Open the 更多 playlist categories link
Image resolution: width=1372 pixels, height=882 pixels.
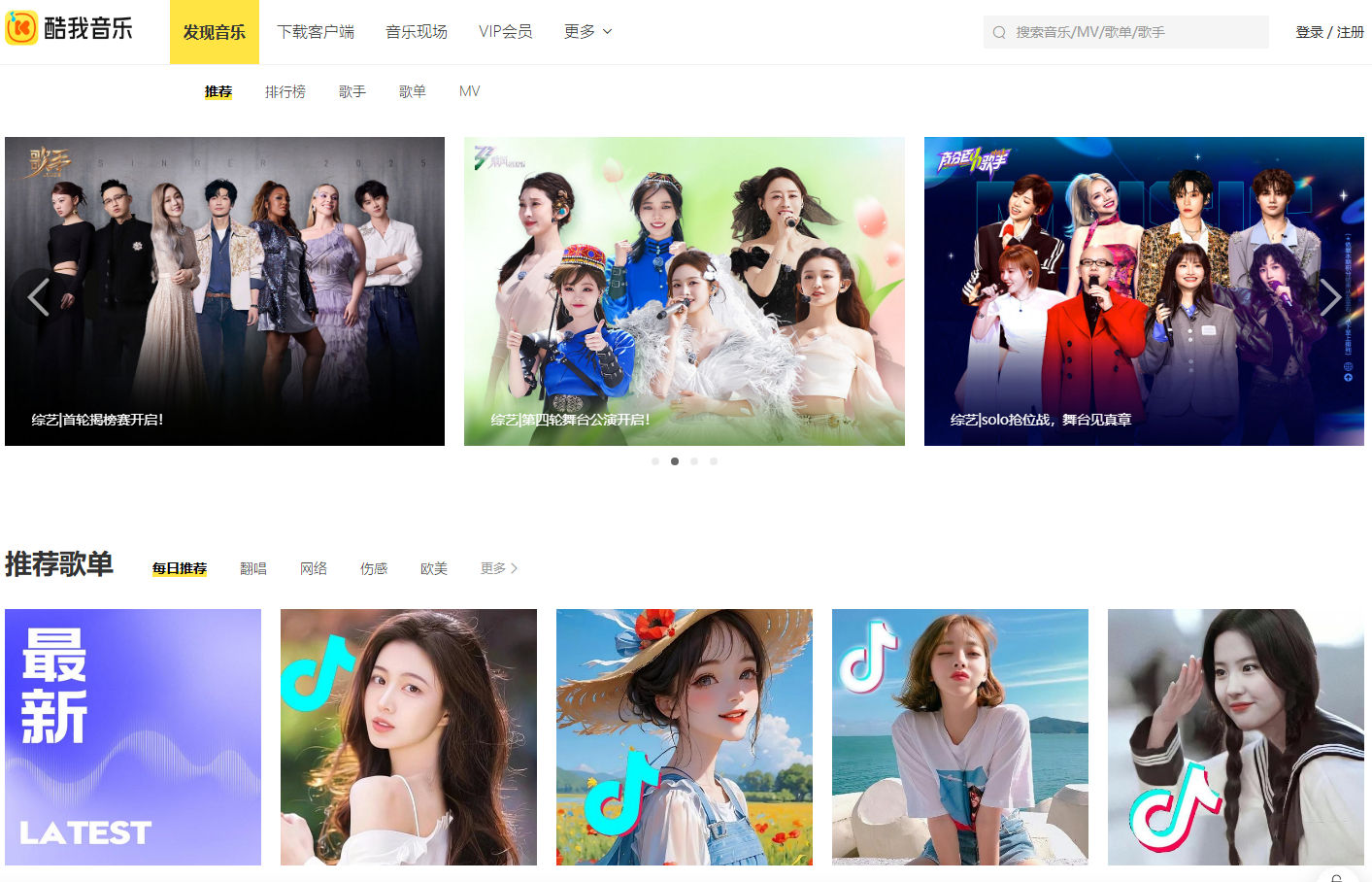pos(498,568)
